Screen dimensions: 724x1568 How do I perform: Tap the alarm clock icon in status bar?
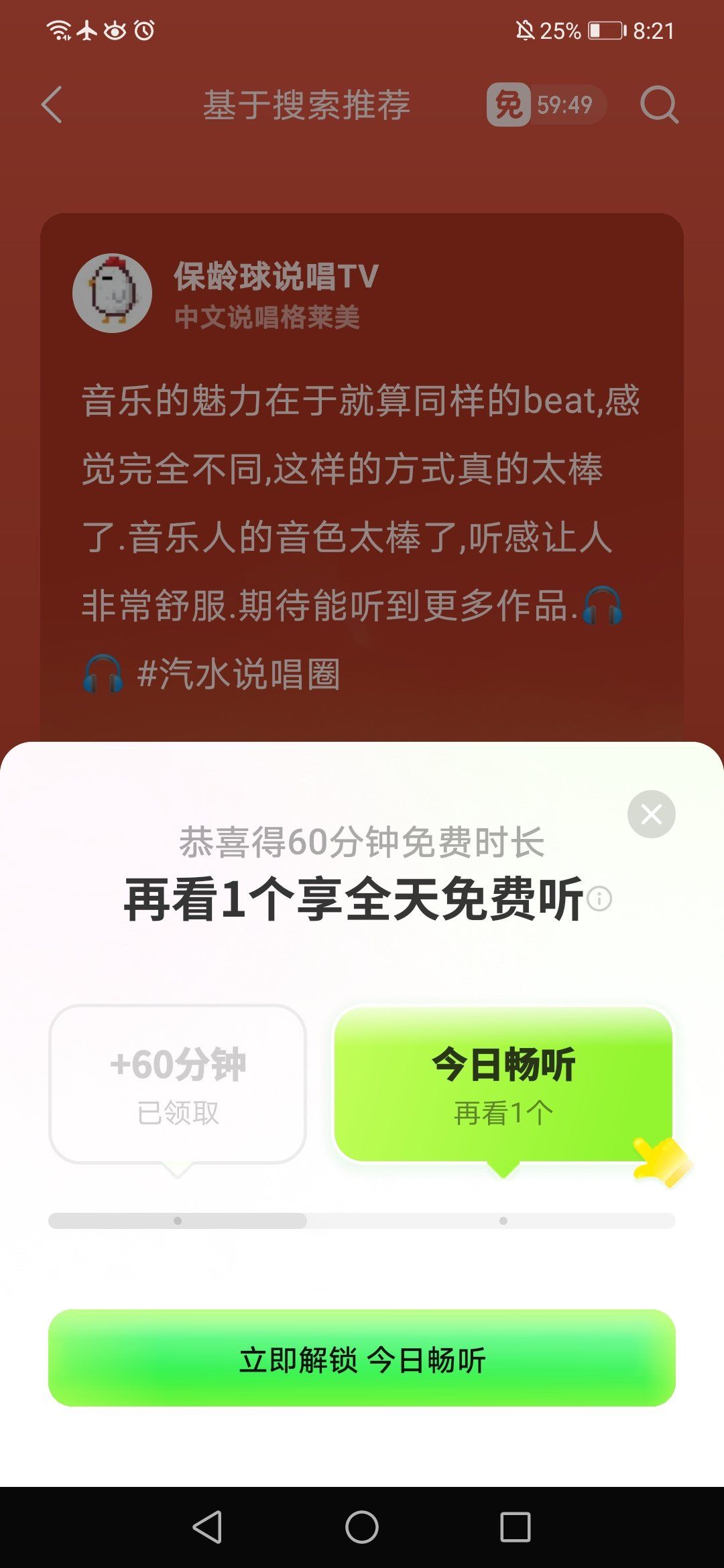click(143, 30)
